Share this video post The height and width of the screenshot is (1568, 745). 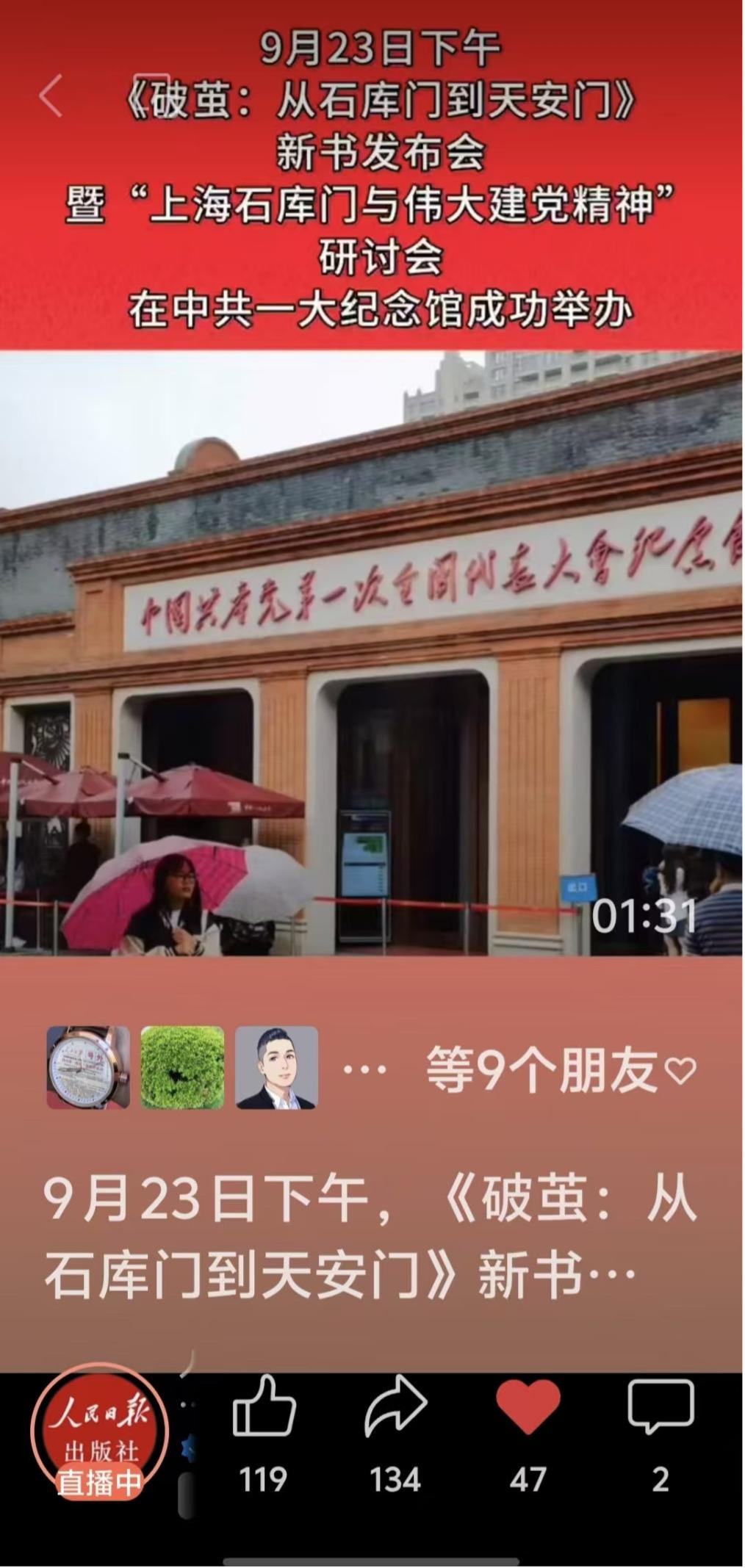(x=395, y=1405)
